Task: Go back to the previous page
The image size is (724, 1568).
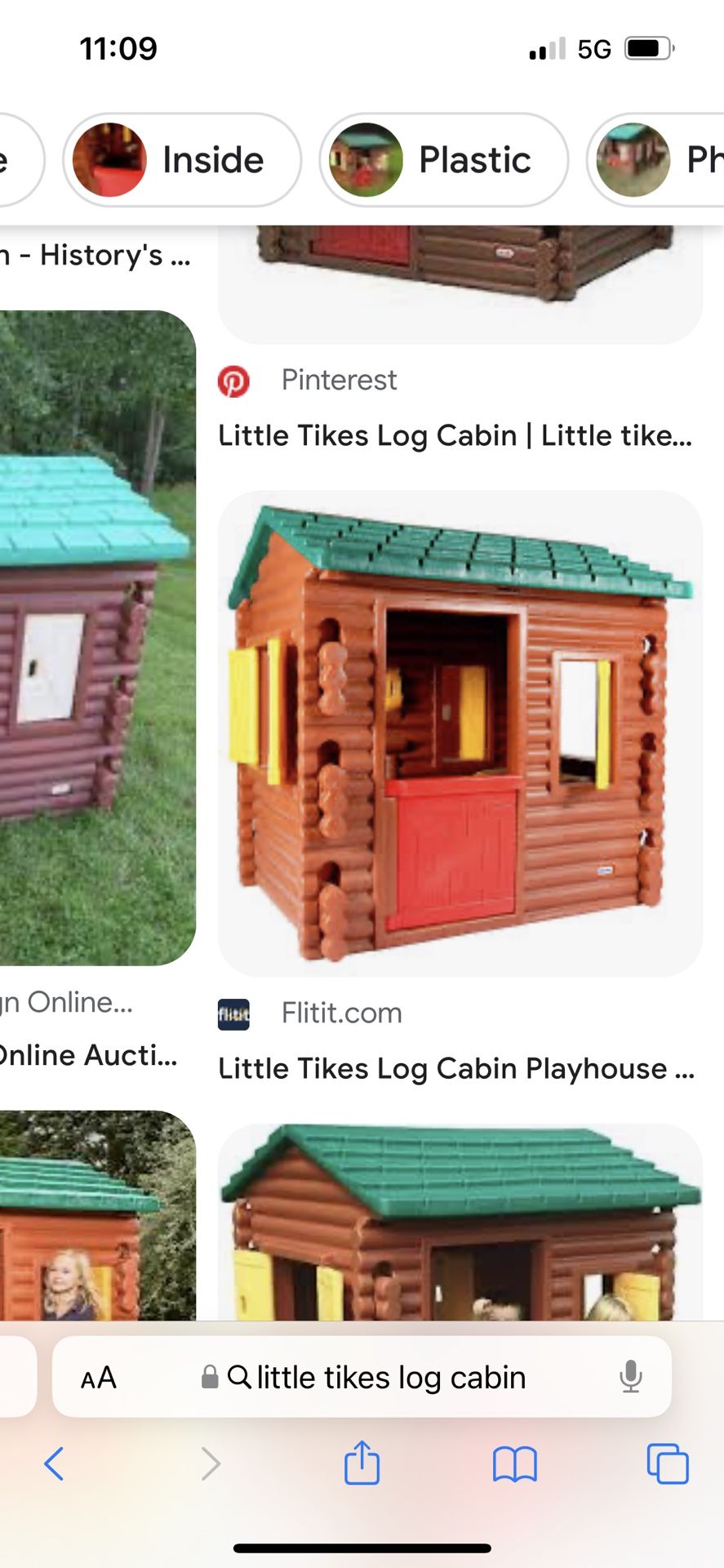Action: 54,1463
